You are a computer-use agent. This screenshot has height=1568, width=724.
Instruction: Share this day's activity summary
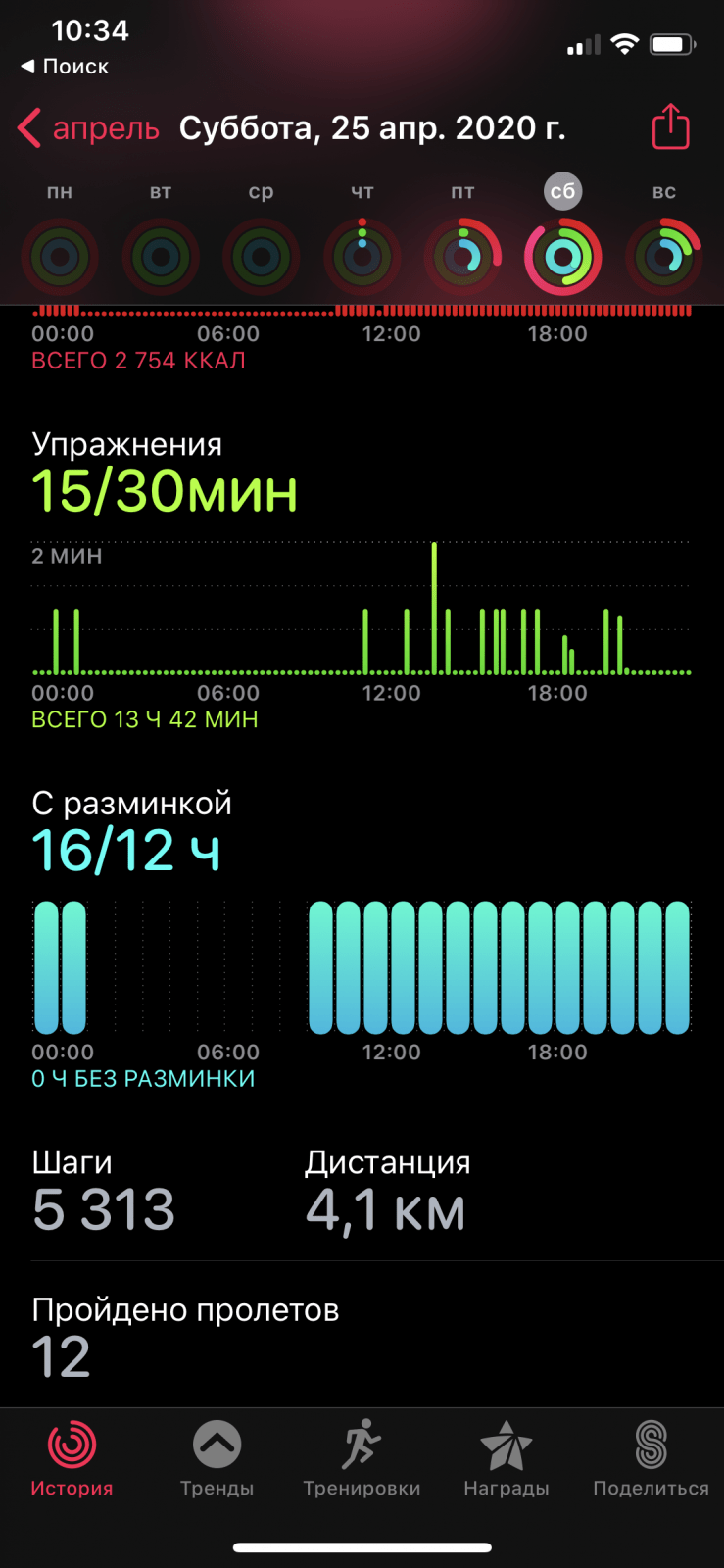[x=670, y=127]
